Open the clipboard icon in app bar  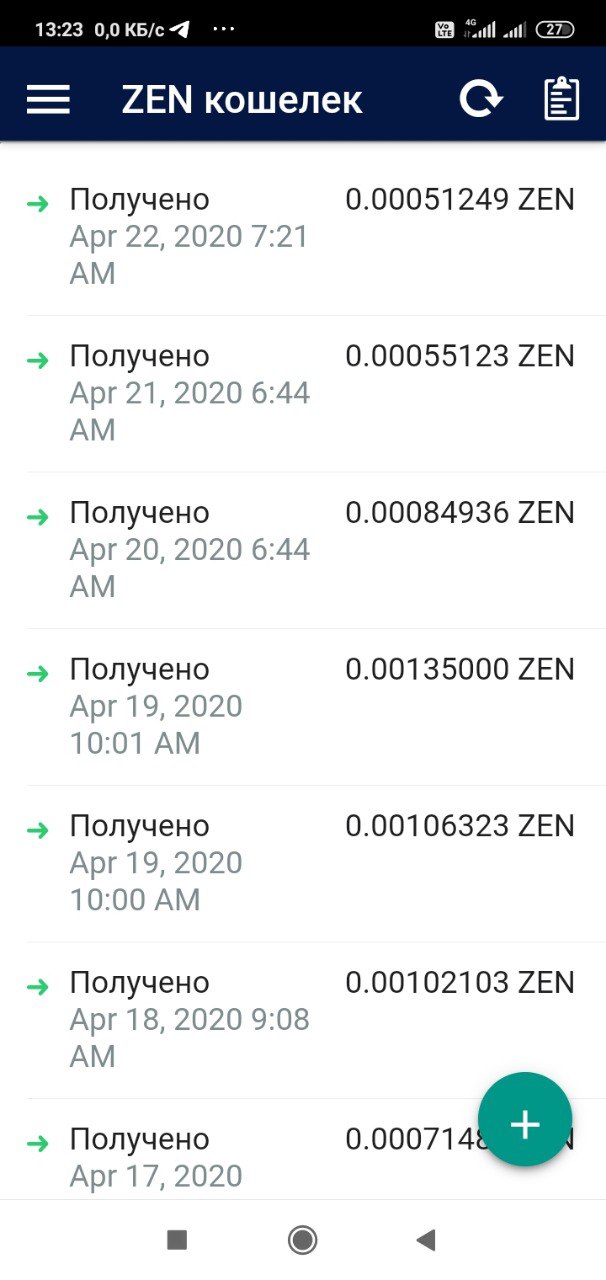(x=561, y=100)
